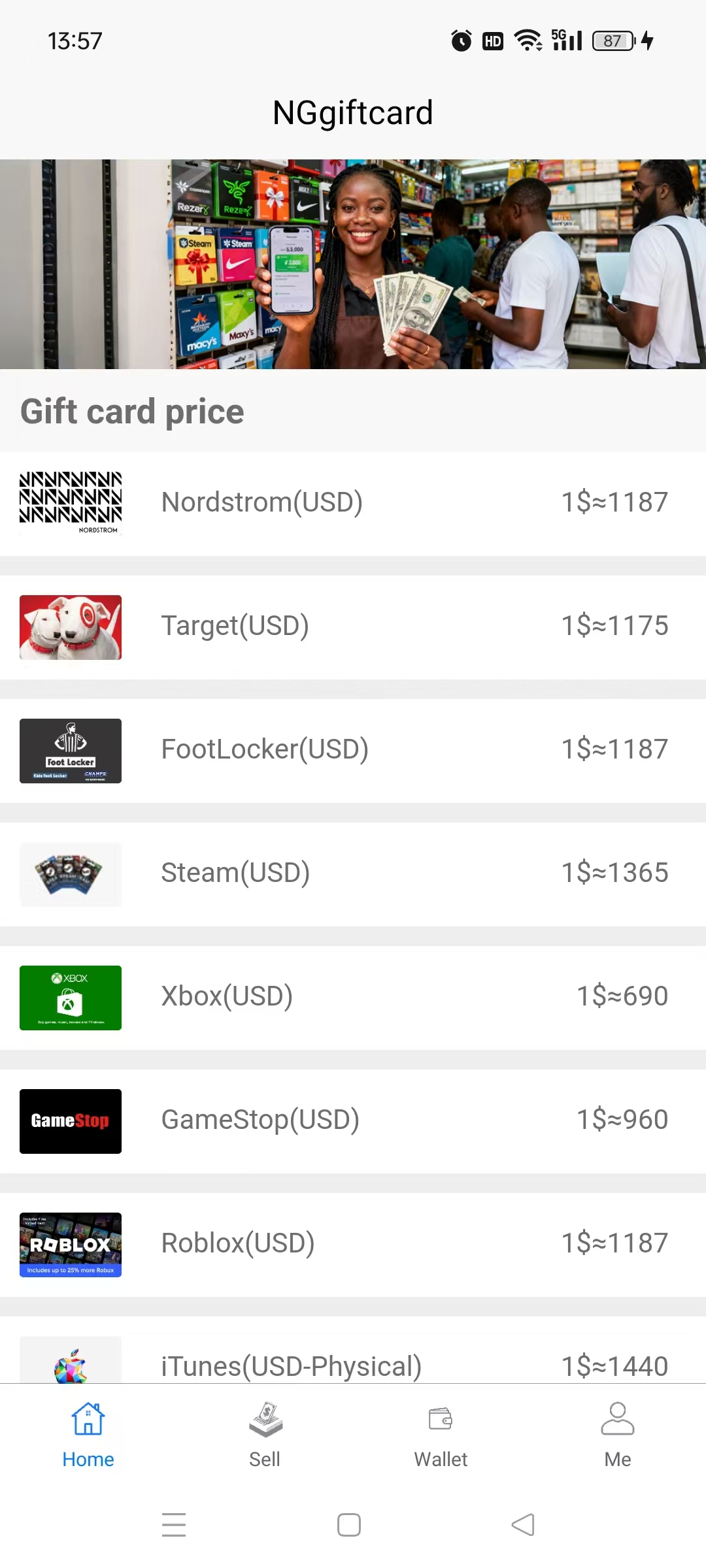Select the Roblox card image
Viewport: 706px width, 1568px height.
click(x=71, y=1245)
